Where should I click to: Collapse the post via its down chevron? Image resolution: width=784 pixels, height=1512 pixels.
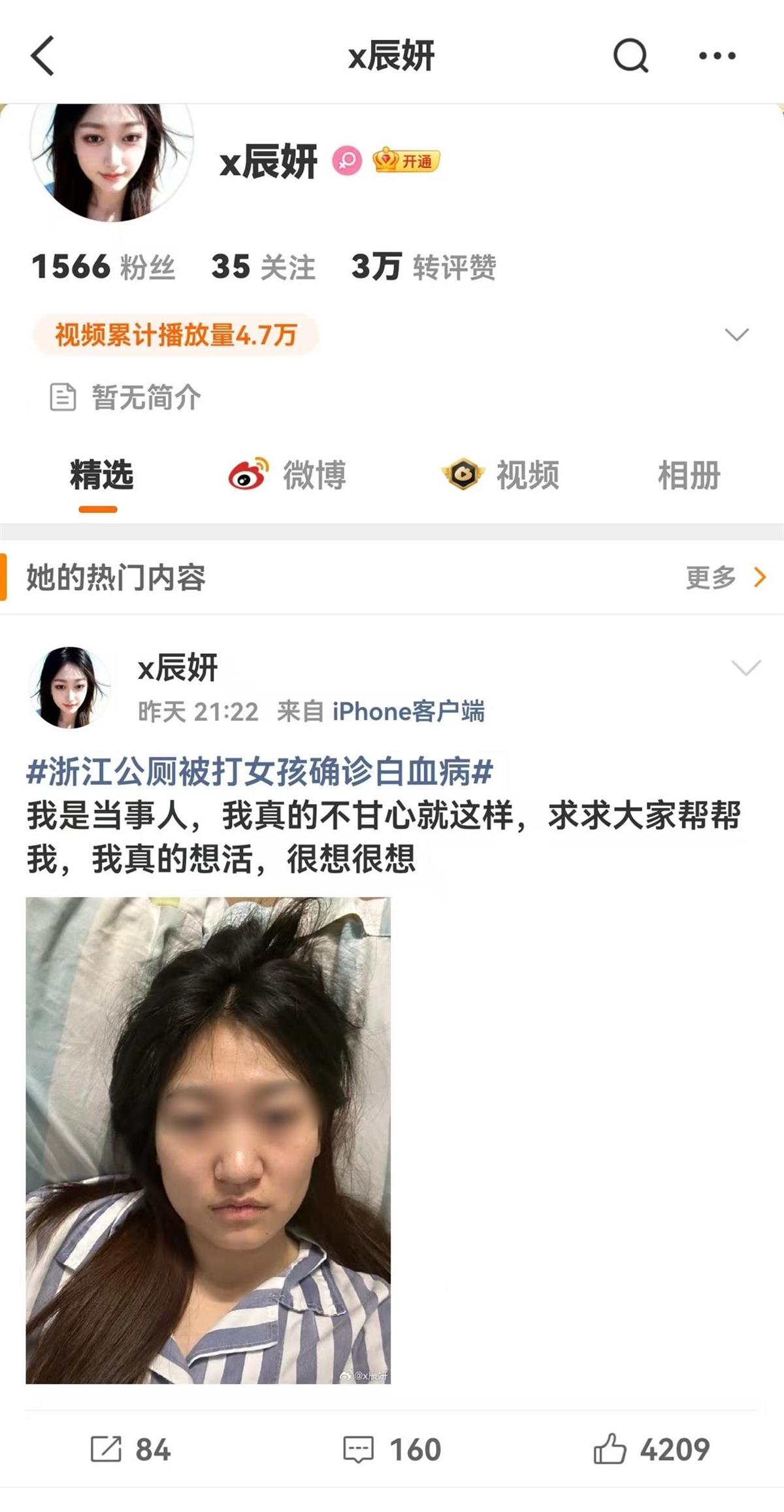tap(745, 668)
